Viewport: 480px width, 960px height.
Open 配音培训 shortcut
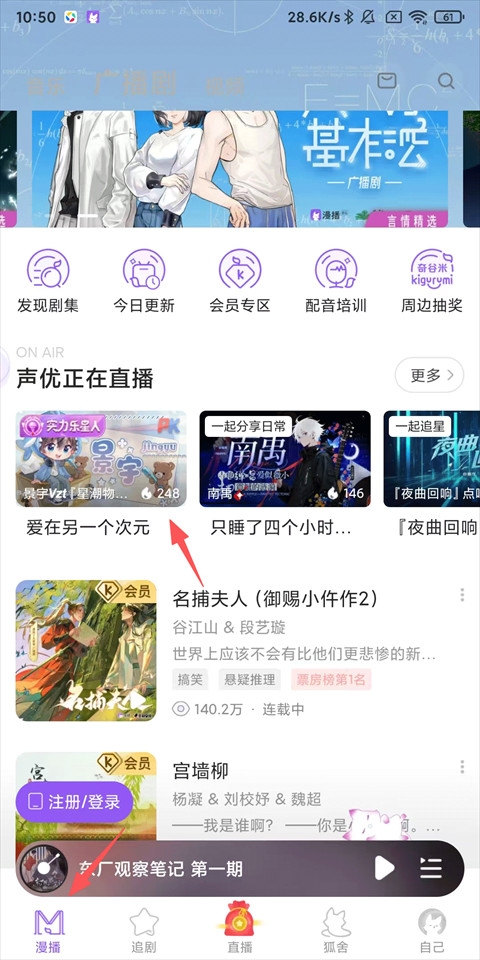(x=336, y=281)
